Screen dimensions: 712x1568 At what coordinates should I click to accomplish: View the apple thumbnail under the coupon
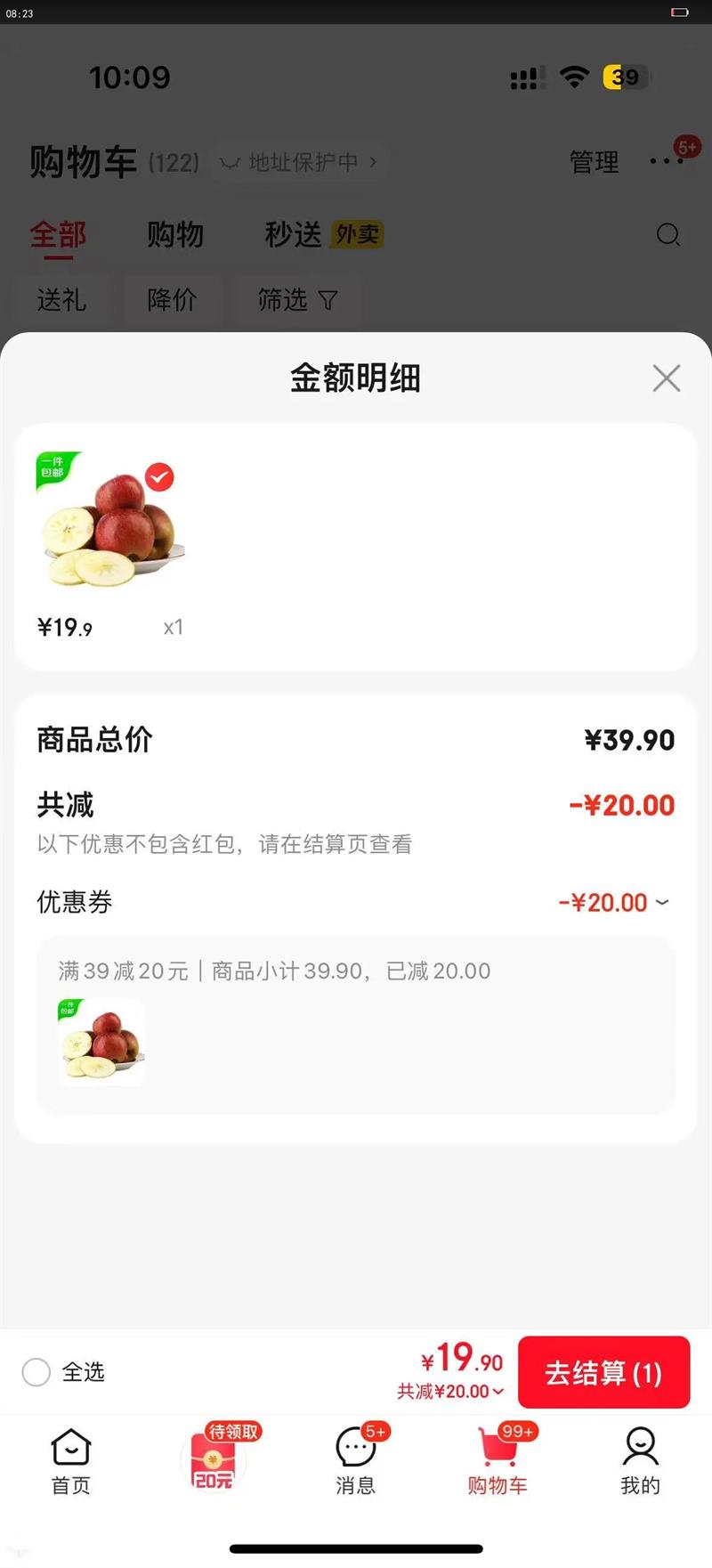101,1044
